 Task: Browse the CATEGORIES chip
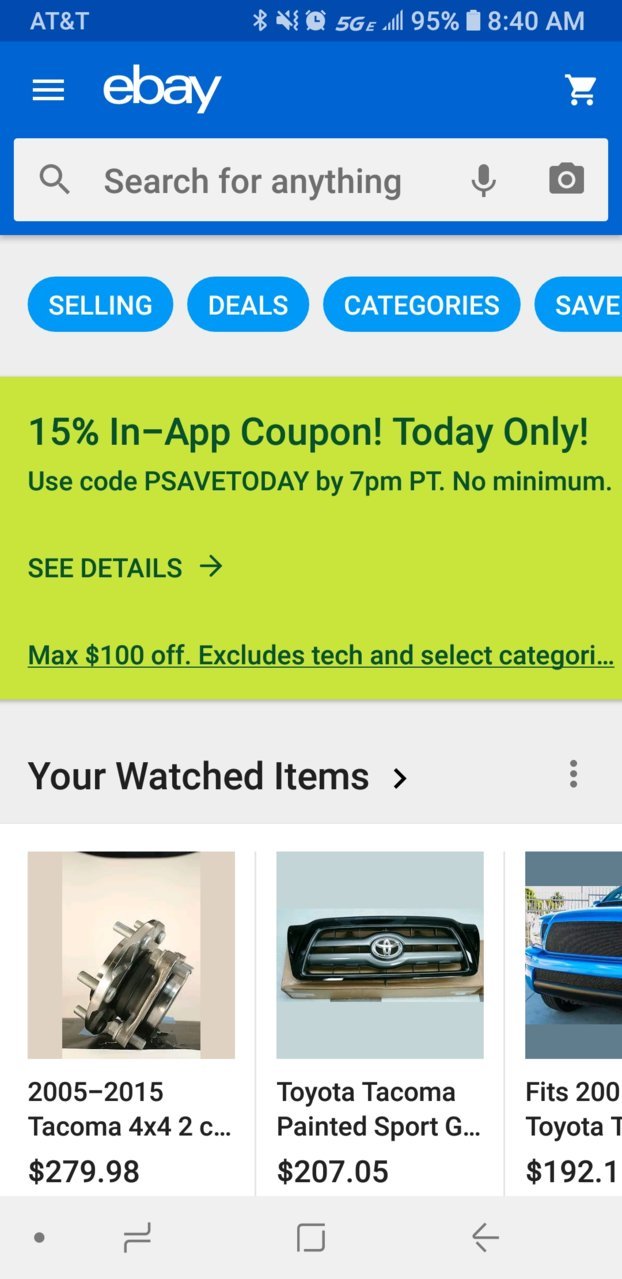click(x=422, y=305)
